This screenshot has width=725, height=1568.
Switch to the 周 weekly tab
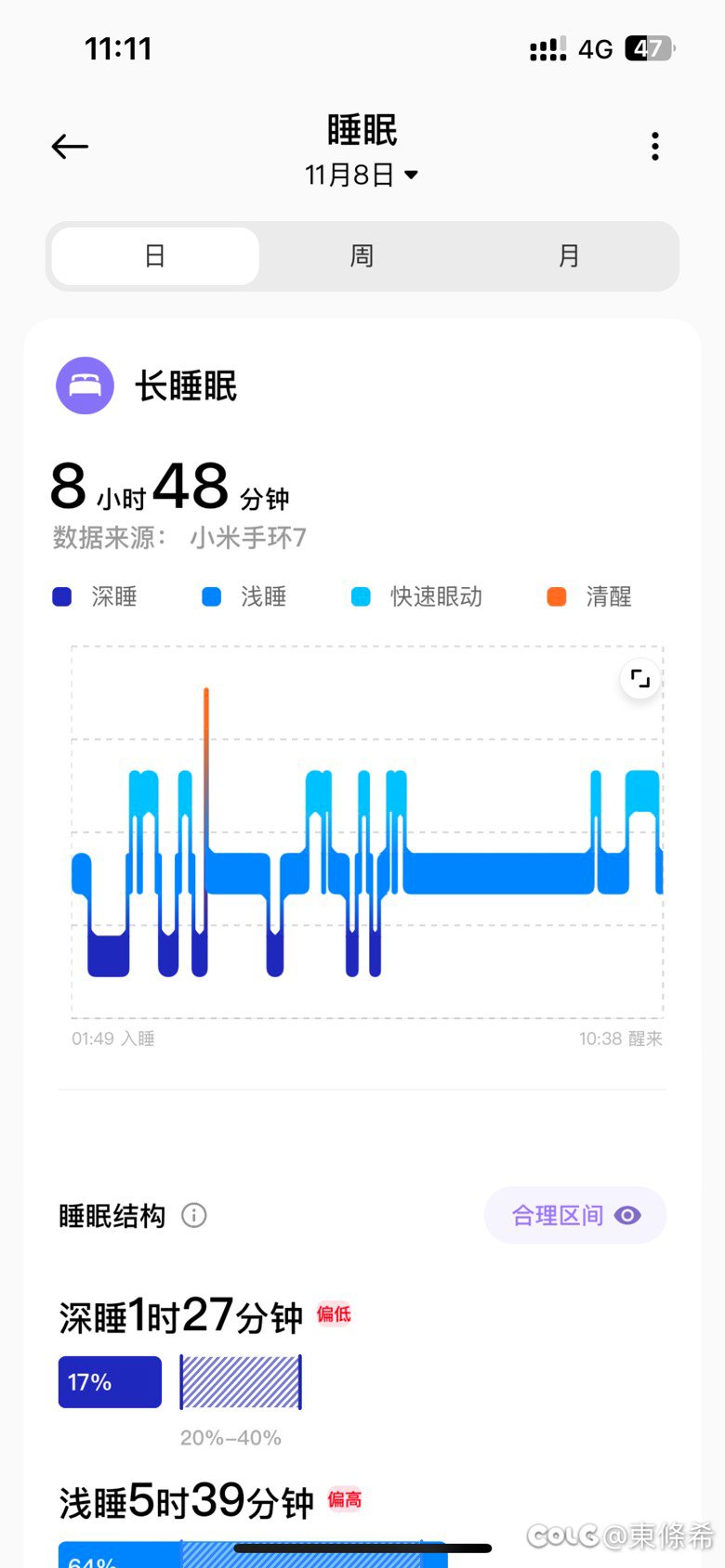coord(362,256)
